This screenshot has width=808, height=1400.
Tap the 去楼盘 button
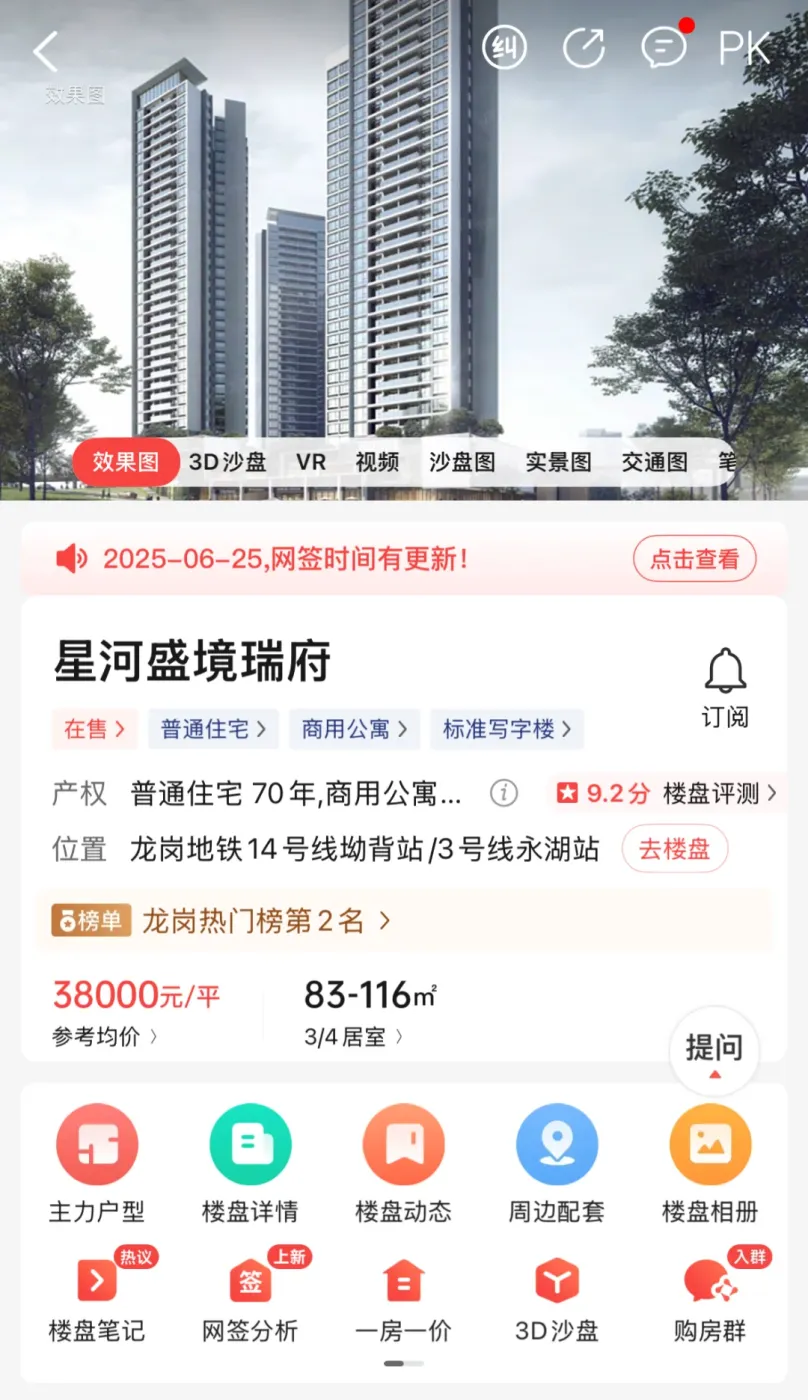coord(674,849)
